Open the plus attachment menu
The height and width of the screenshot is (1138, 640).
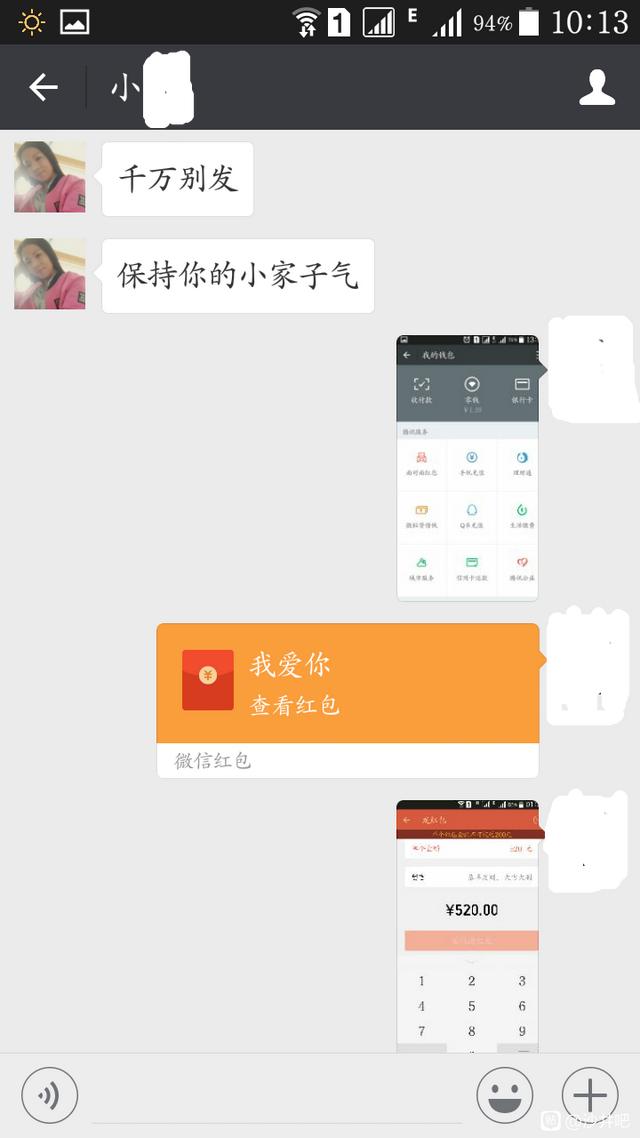pyautogui.click(x=590, y=1096)
